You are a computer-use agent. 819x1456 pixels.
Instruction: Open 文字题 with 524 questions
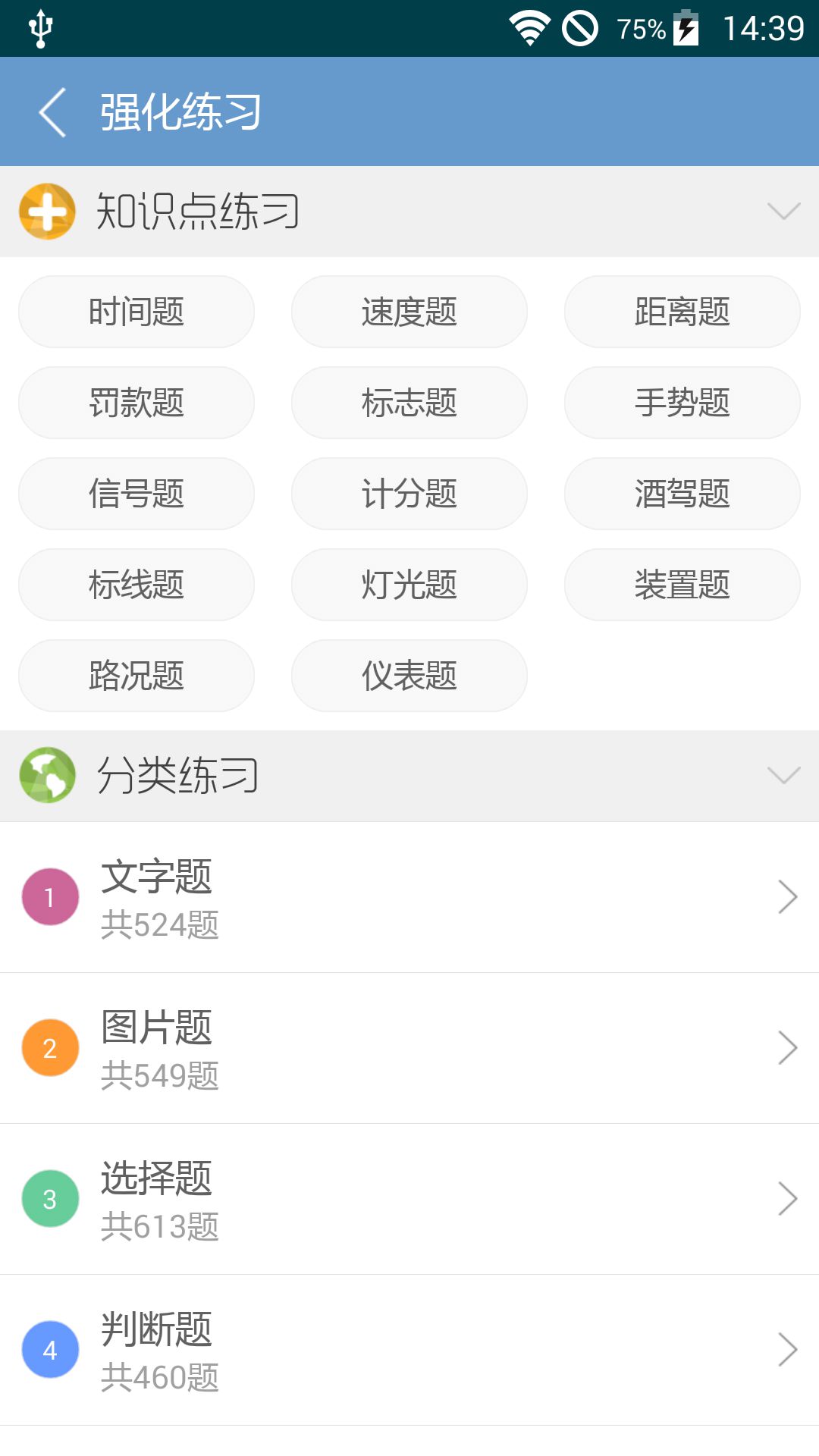[409, 897]
